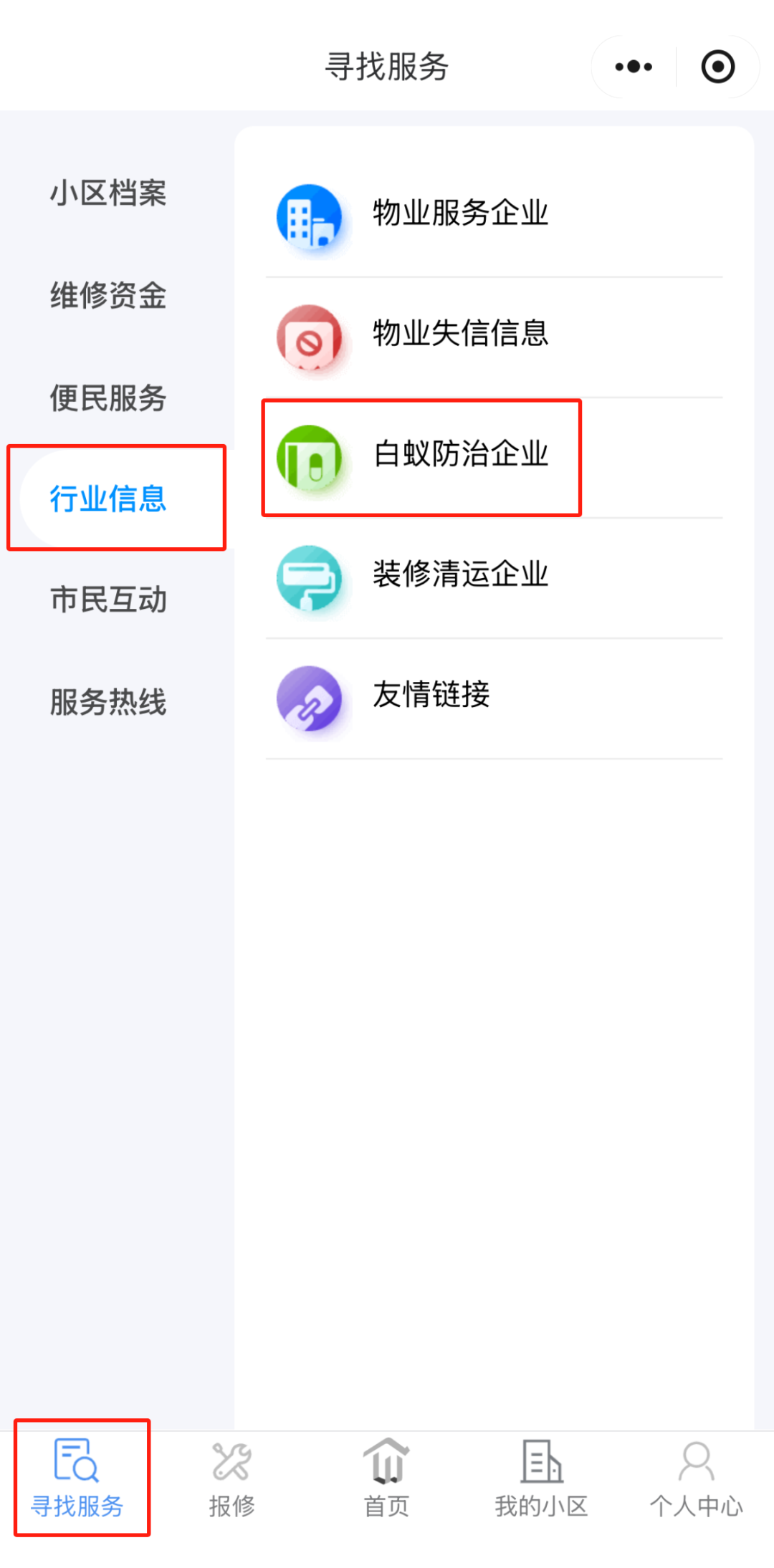
Task: Select 小区档案 in the sidebar
Action: pyautogui.click(x=108, y=193)
